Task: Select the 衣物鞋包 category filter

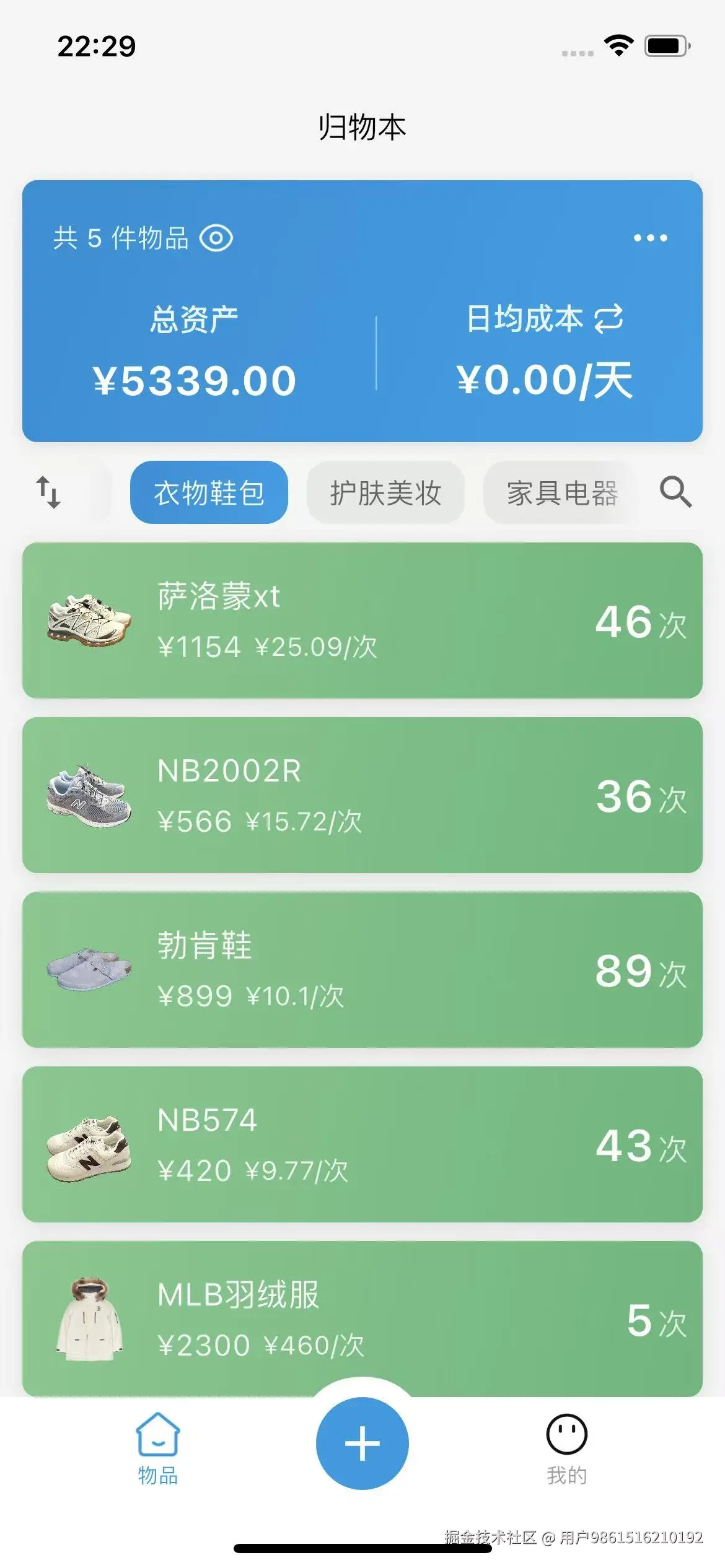Action: pos(209,492)
